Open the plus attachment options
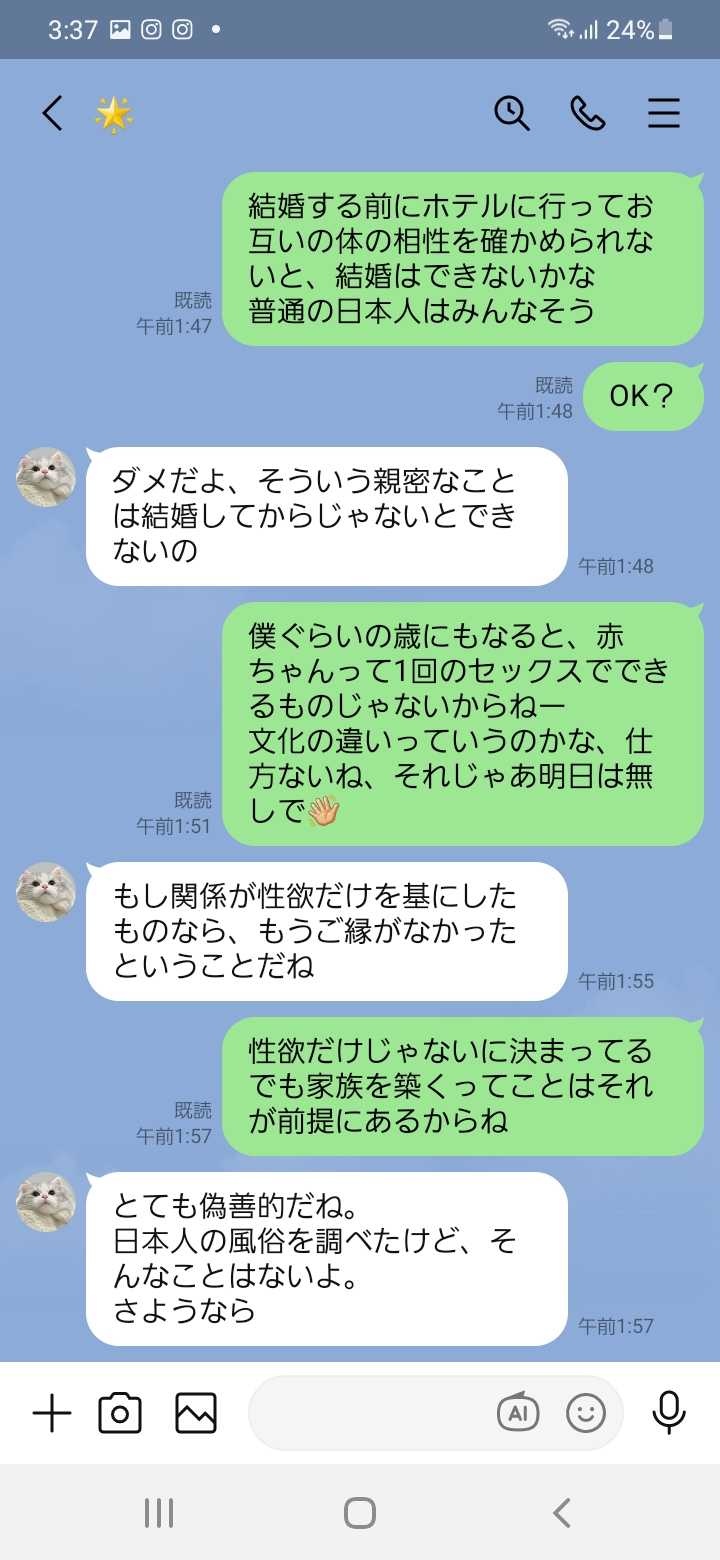The height and width of the screenshot is (1560, 720). point(52,1413)
